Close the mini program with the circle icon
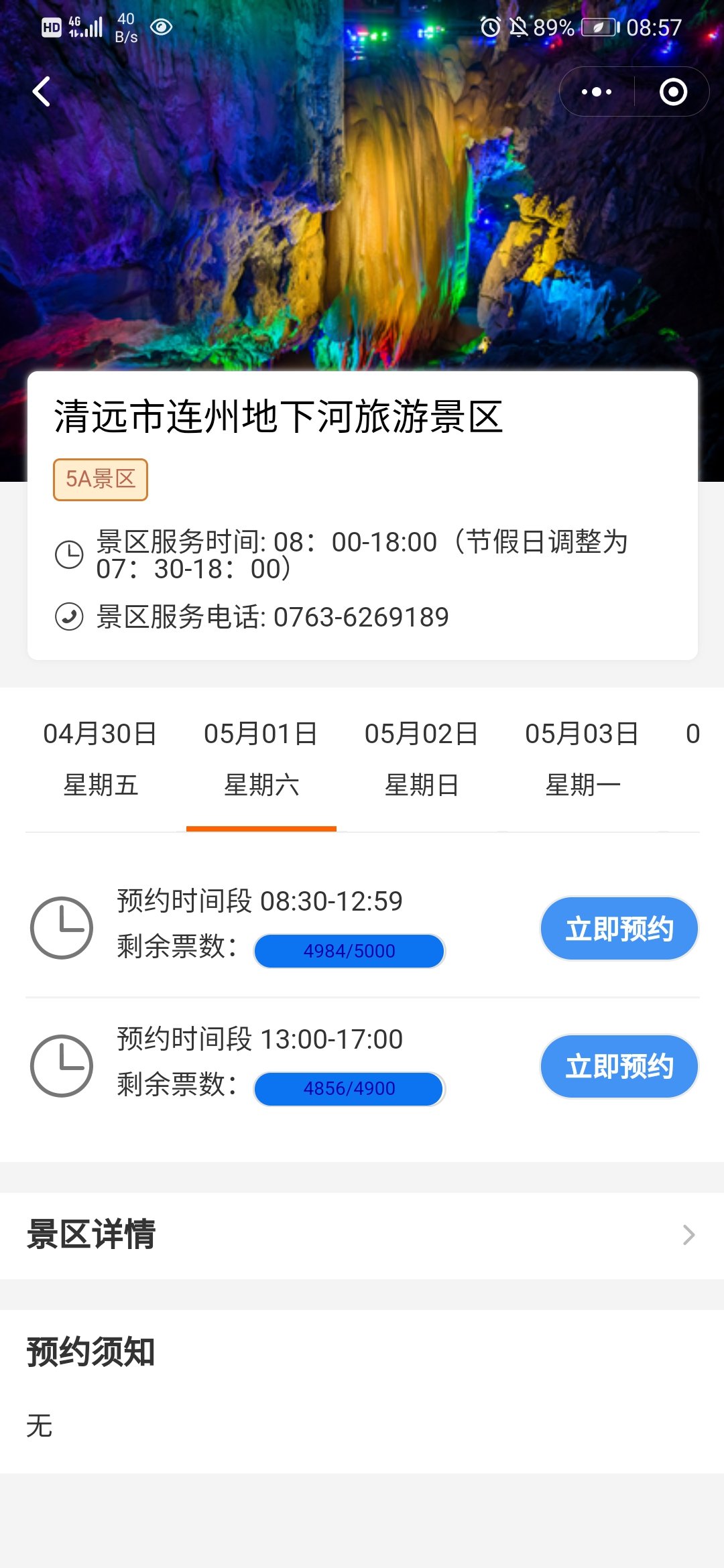The image size is (724, 1568). (673, 92)
